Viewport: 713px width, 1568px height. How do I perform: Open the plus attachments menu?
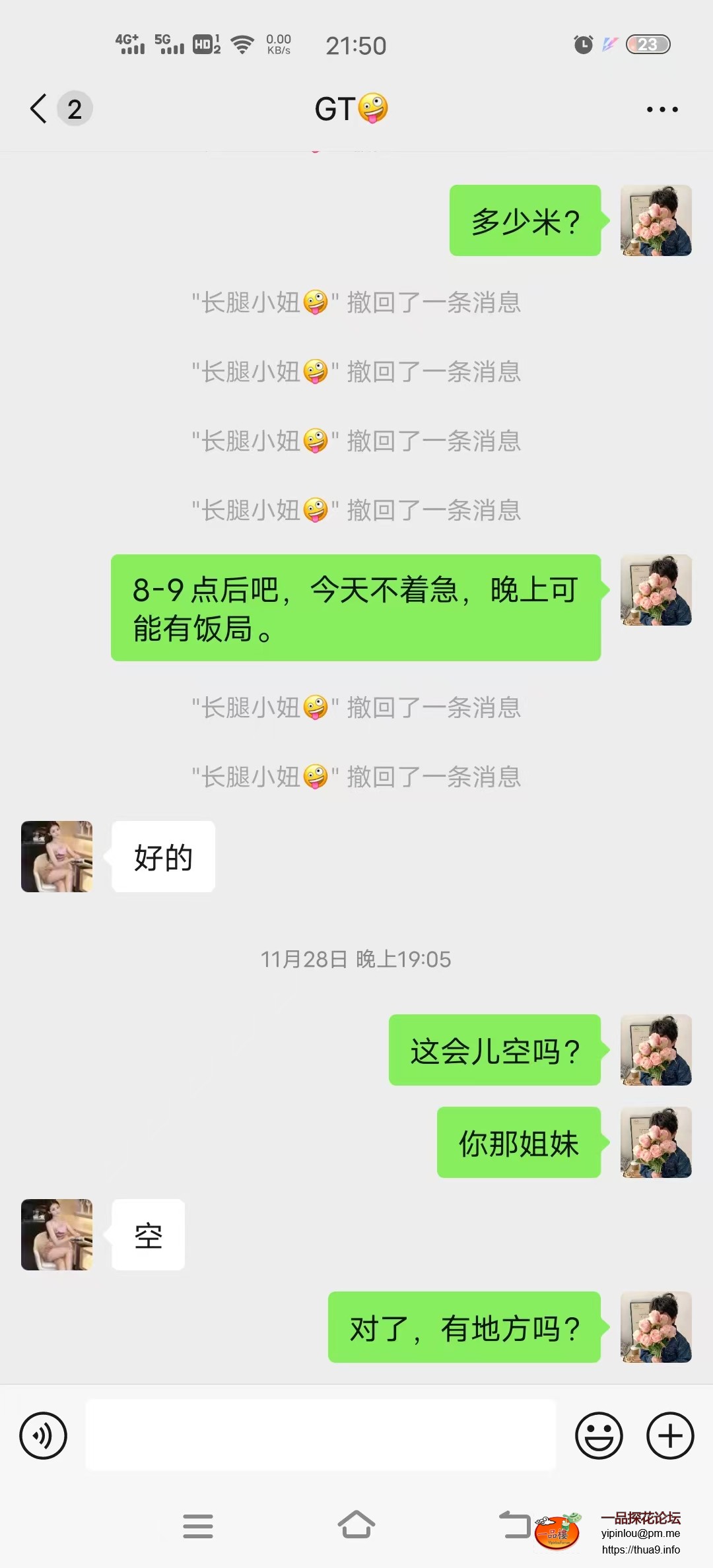point(669,1435)
